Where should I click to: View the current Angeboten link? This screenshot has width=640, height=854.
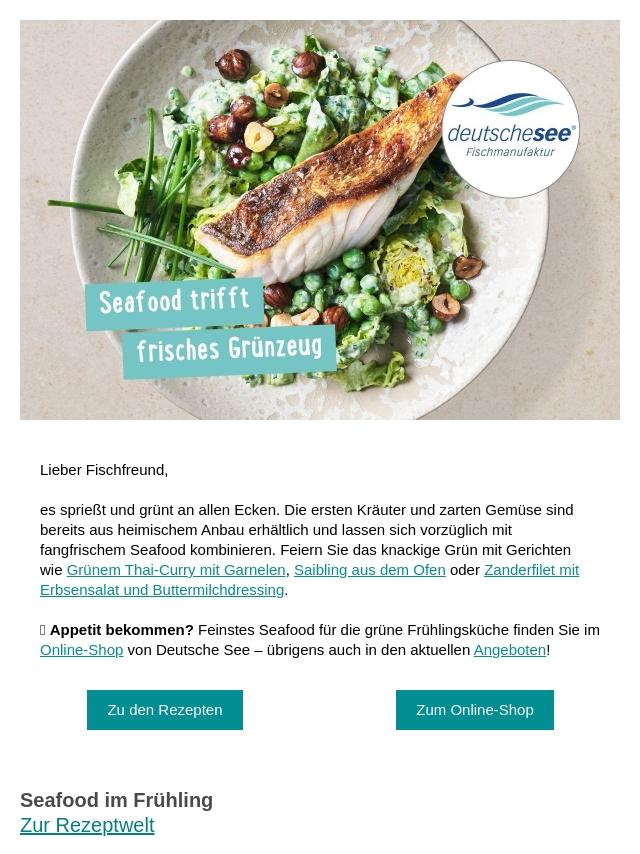[510, 650]
